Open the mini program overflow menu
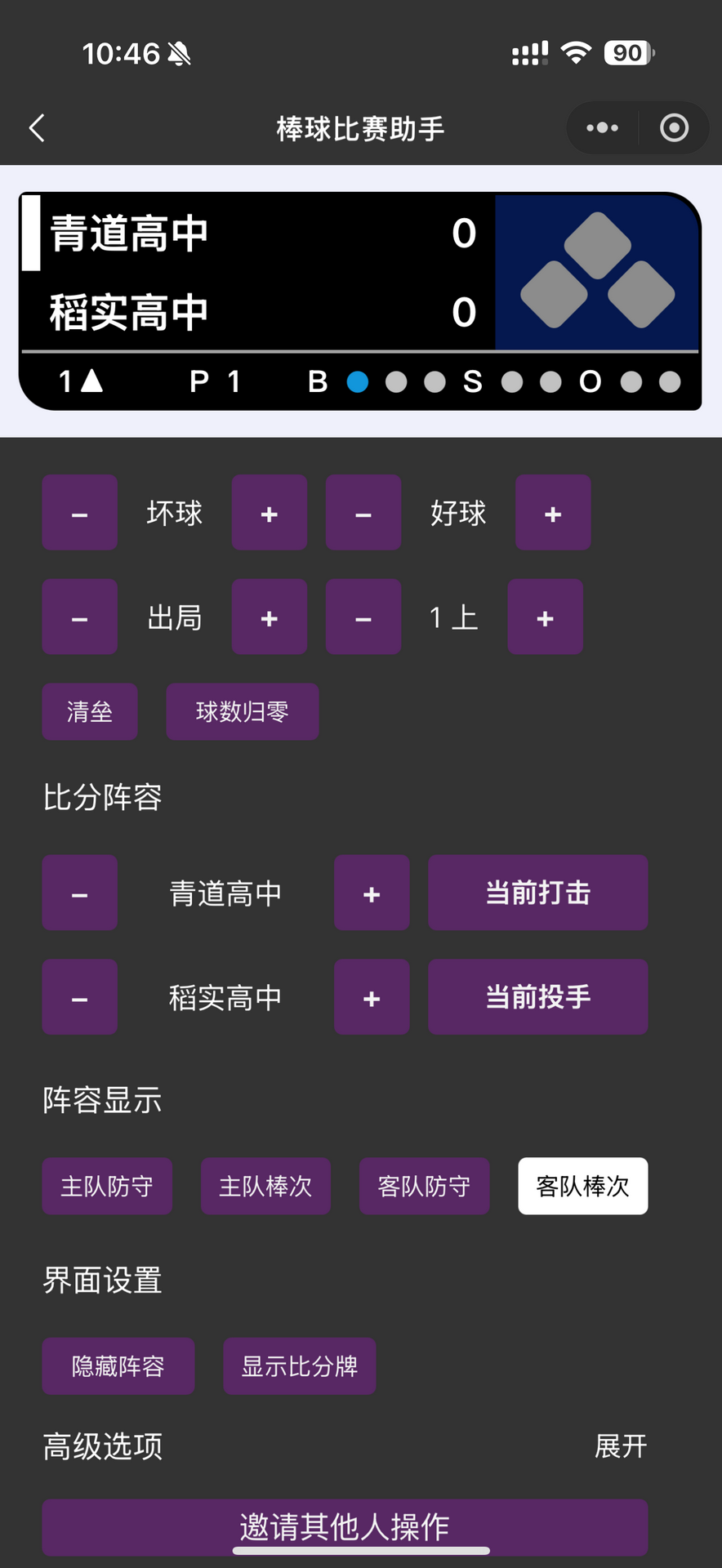This screenshot has width=722, height=1568. [602, 128]
